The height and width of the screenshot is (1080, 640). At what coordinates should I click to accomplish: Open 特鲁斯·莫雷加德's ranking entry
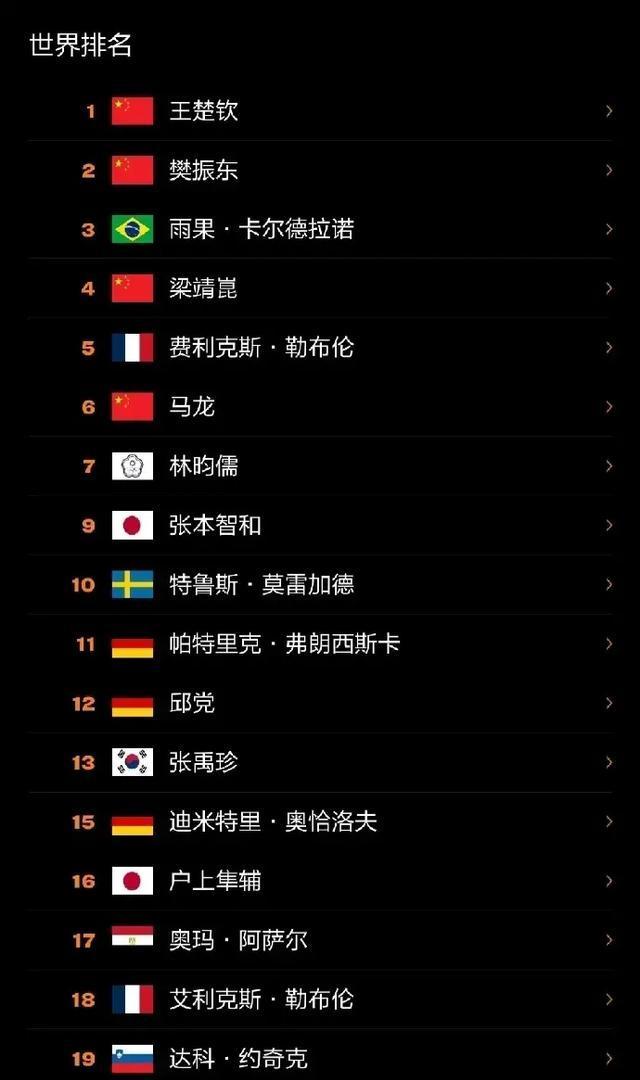[320, 585]
